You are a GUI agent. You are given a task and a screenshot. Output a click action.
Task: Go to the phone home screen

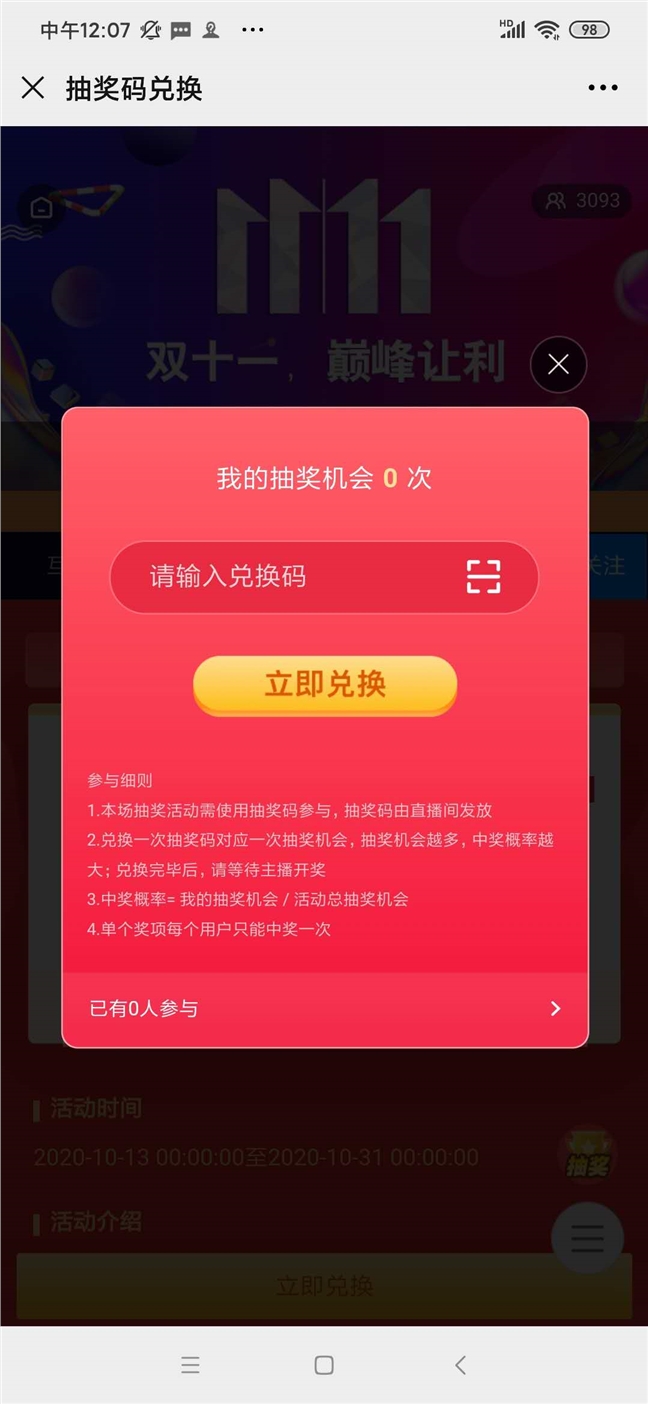(x=324, y=1365)
